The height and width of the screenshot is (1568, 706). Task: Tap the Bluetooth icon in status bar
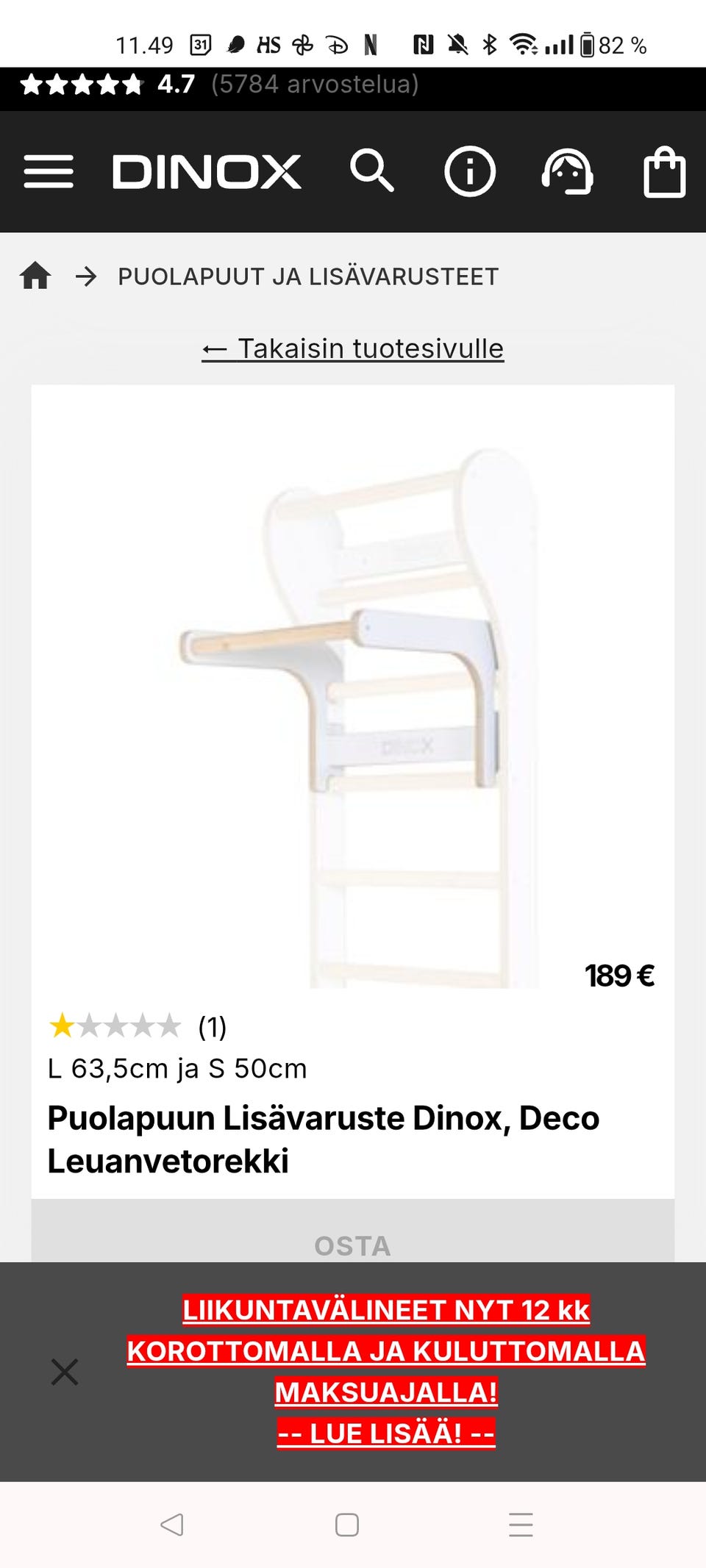(x=488, y=44)
